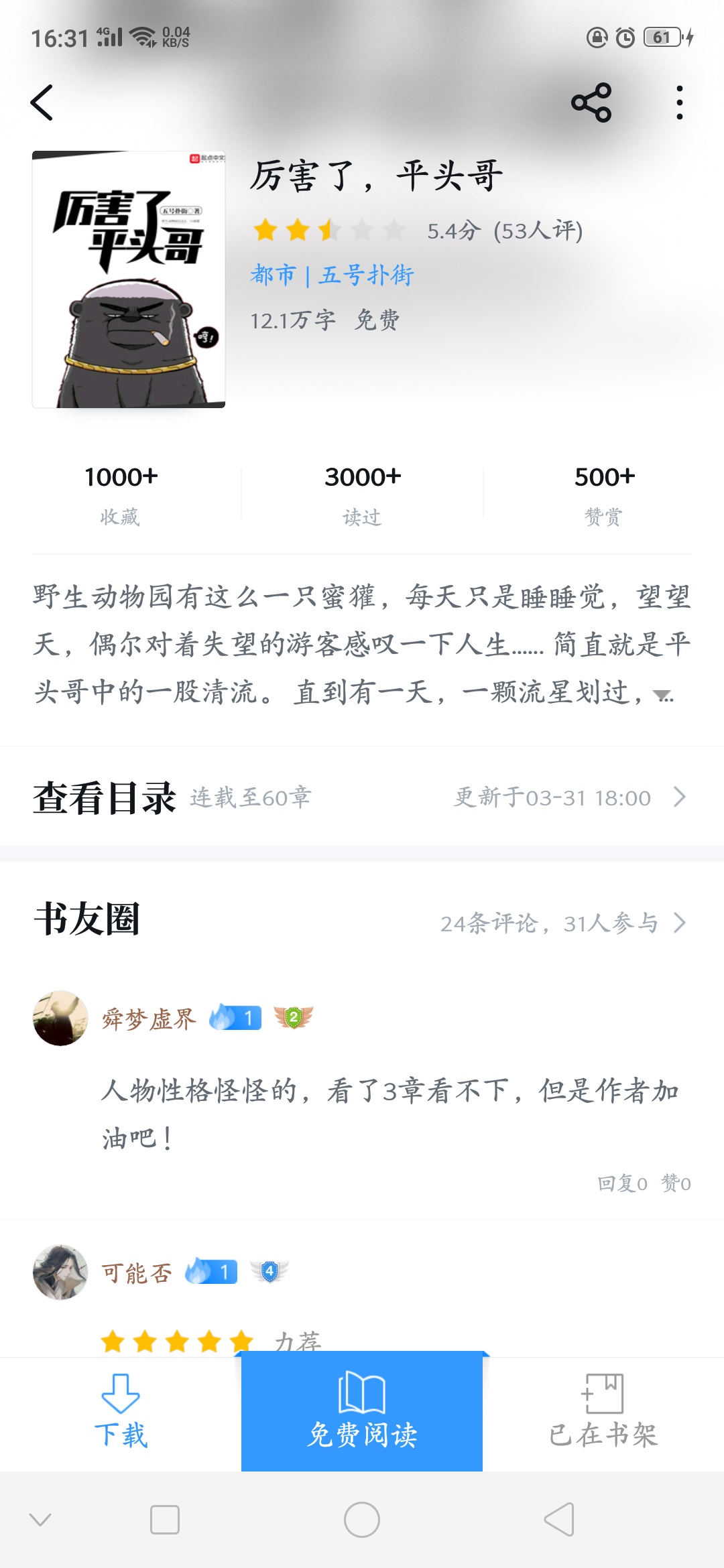Go to the system home screen

point(362,1520)
